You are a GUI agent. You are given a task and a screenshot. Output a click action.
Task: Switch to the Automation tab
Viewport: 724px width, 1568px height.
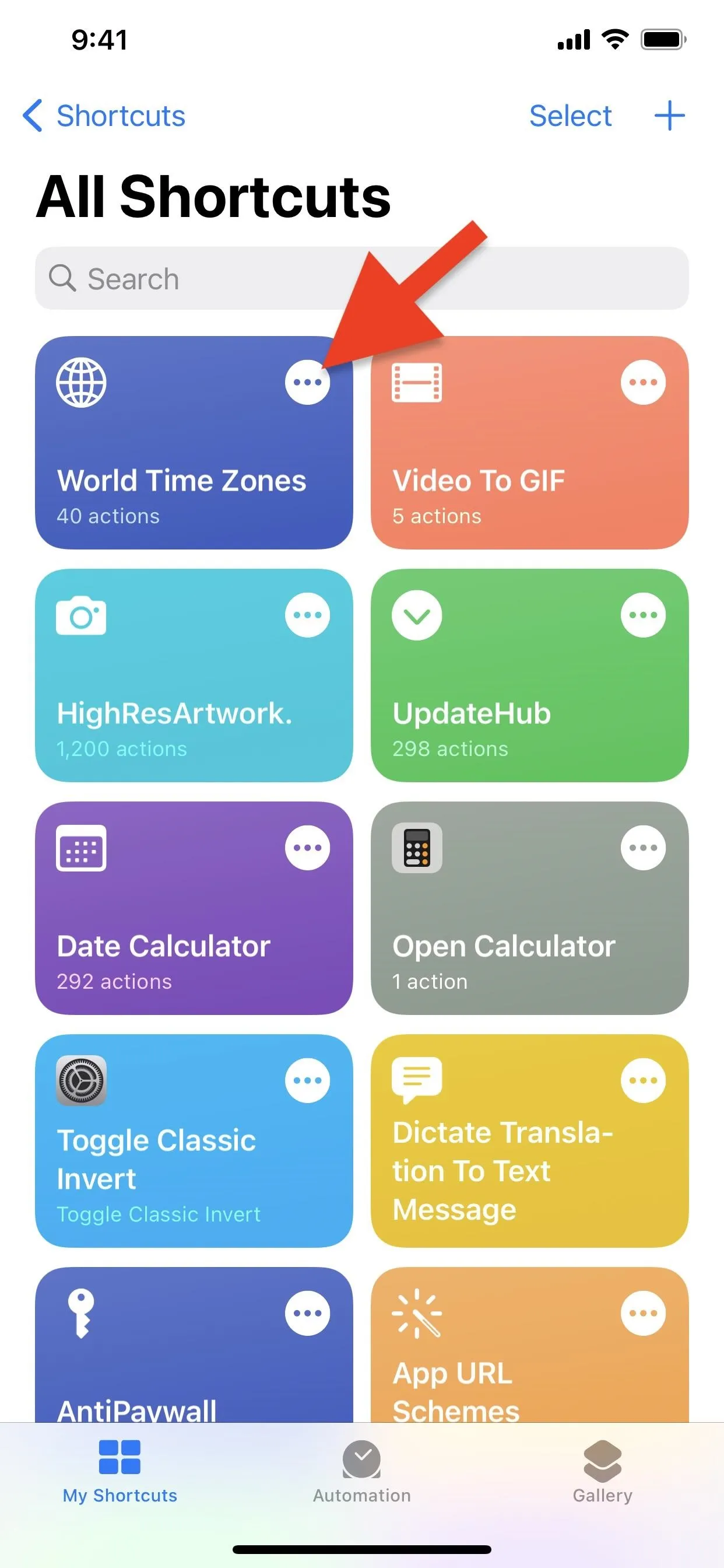[x=362, y=1471]
